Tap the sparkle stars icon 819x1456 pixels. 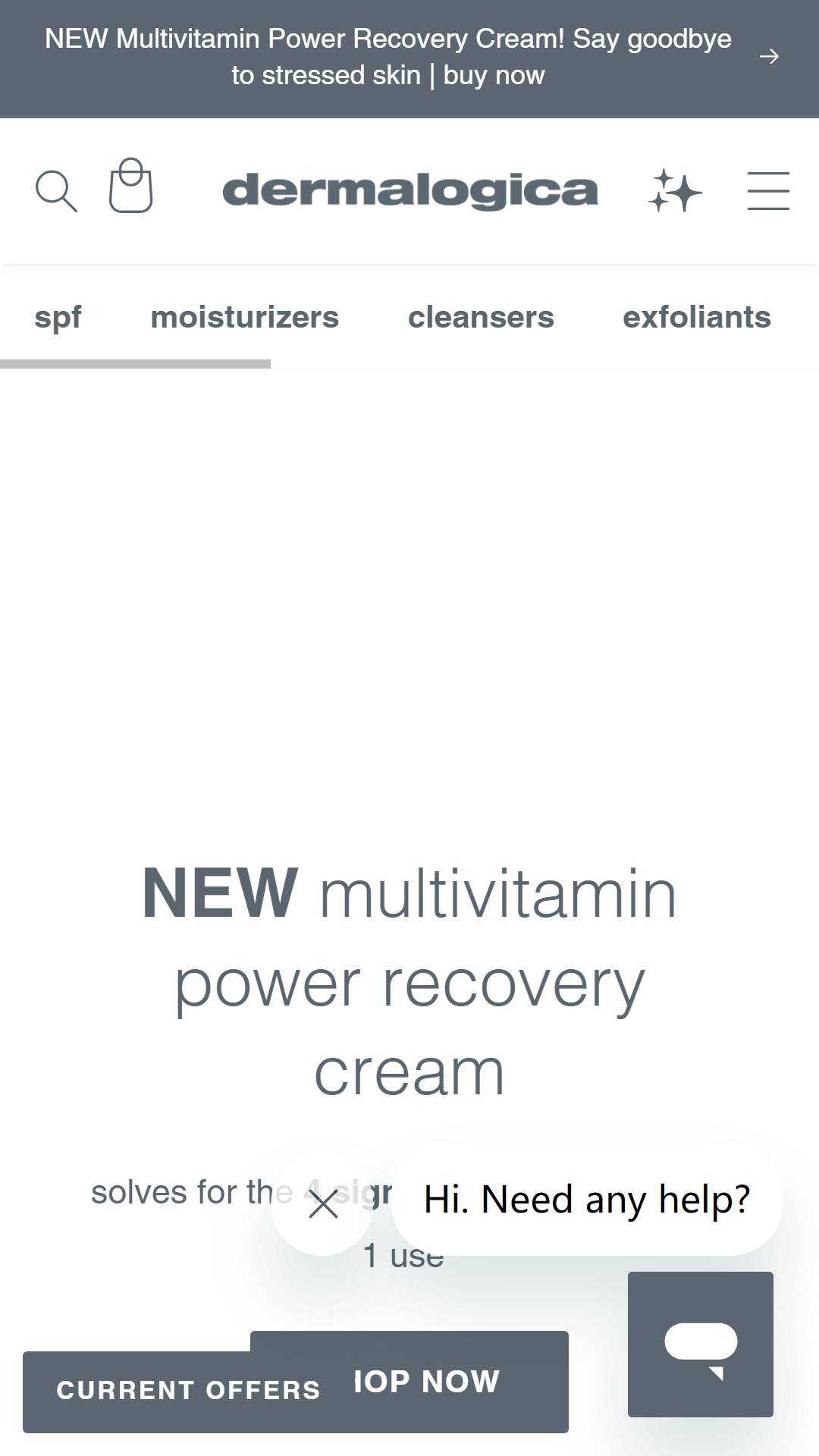[x=675, y=190]
